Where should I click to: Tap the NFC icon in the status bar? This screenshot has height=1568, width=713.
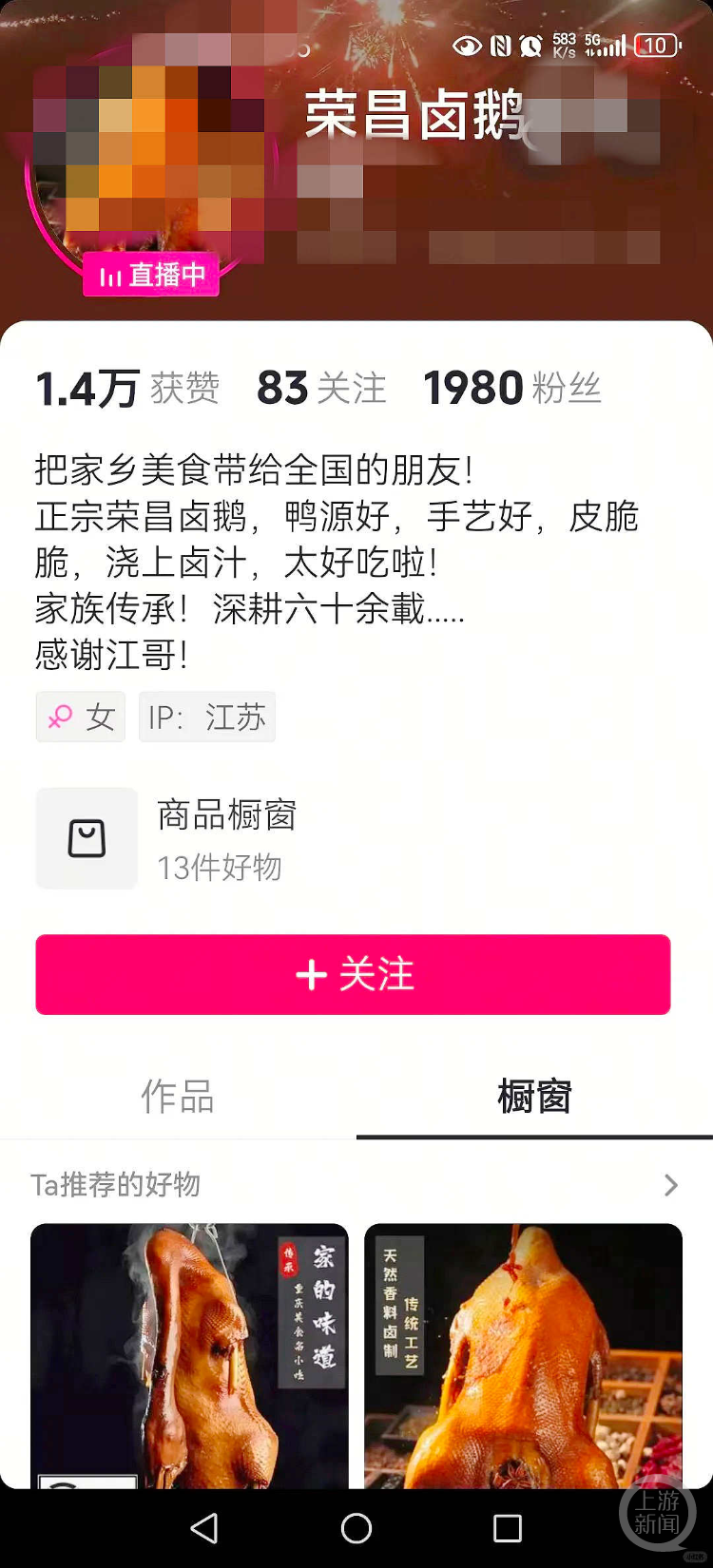click(x=502, y=44)
